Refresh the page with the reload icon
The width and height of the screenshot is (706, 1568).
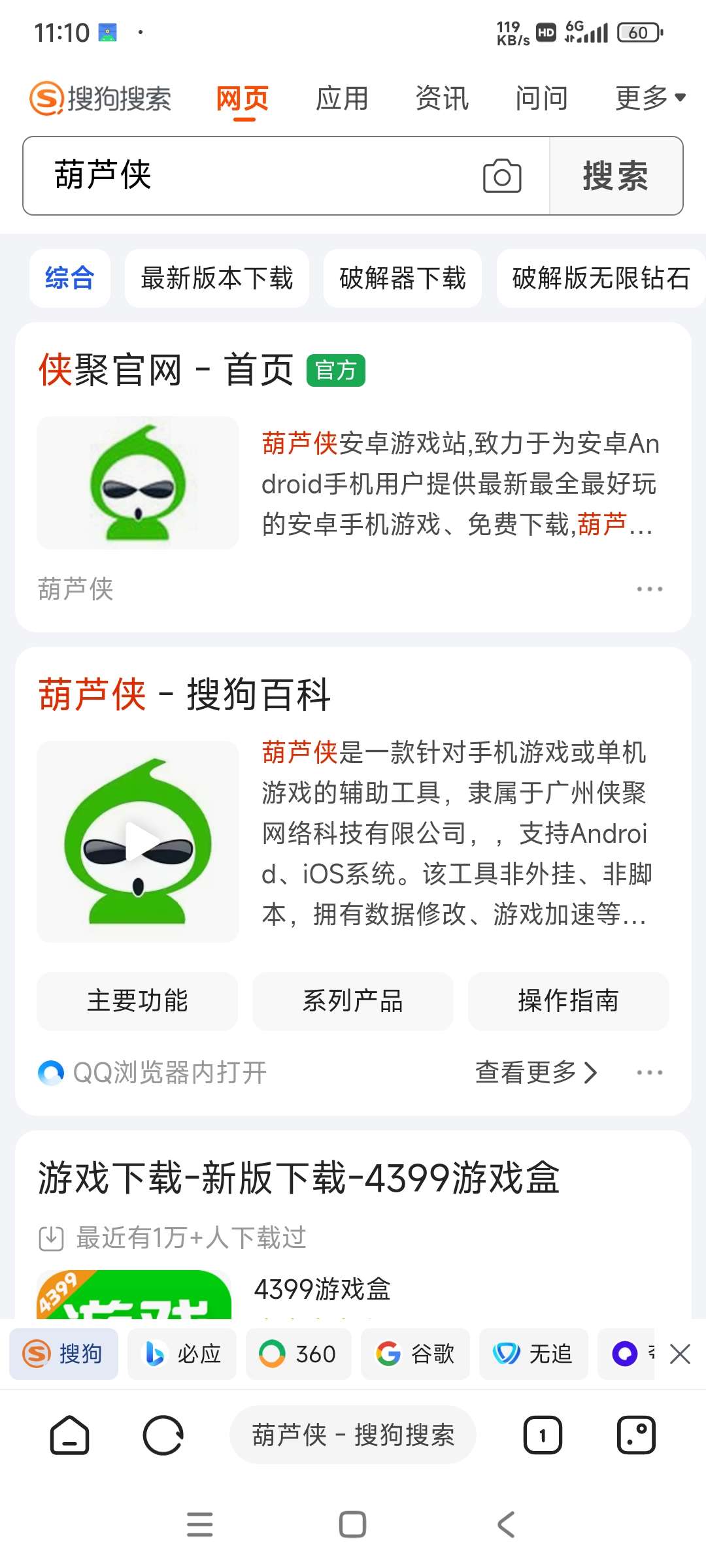point(163,1435)
